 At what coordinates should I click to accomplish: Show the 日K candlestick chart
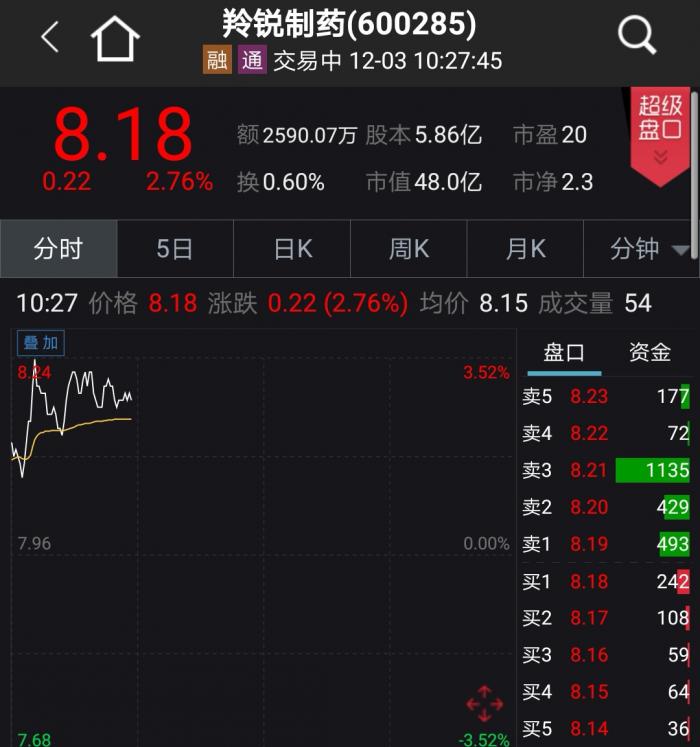coord(292,248)
